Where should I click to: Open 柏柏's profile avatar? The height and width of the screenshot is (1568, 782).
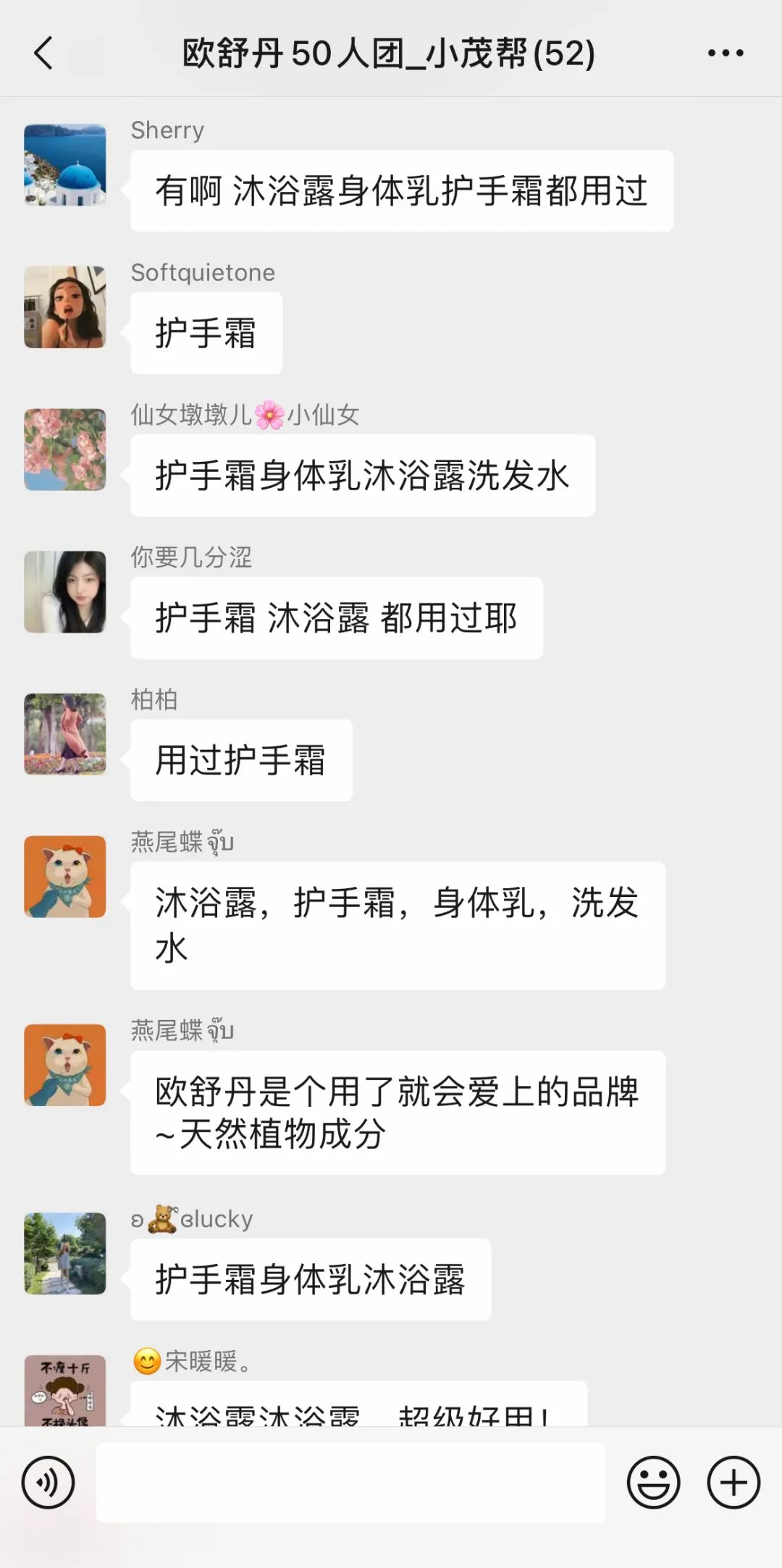pos(65,734)
